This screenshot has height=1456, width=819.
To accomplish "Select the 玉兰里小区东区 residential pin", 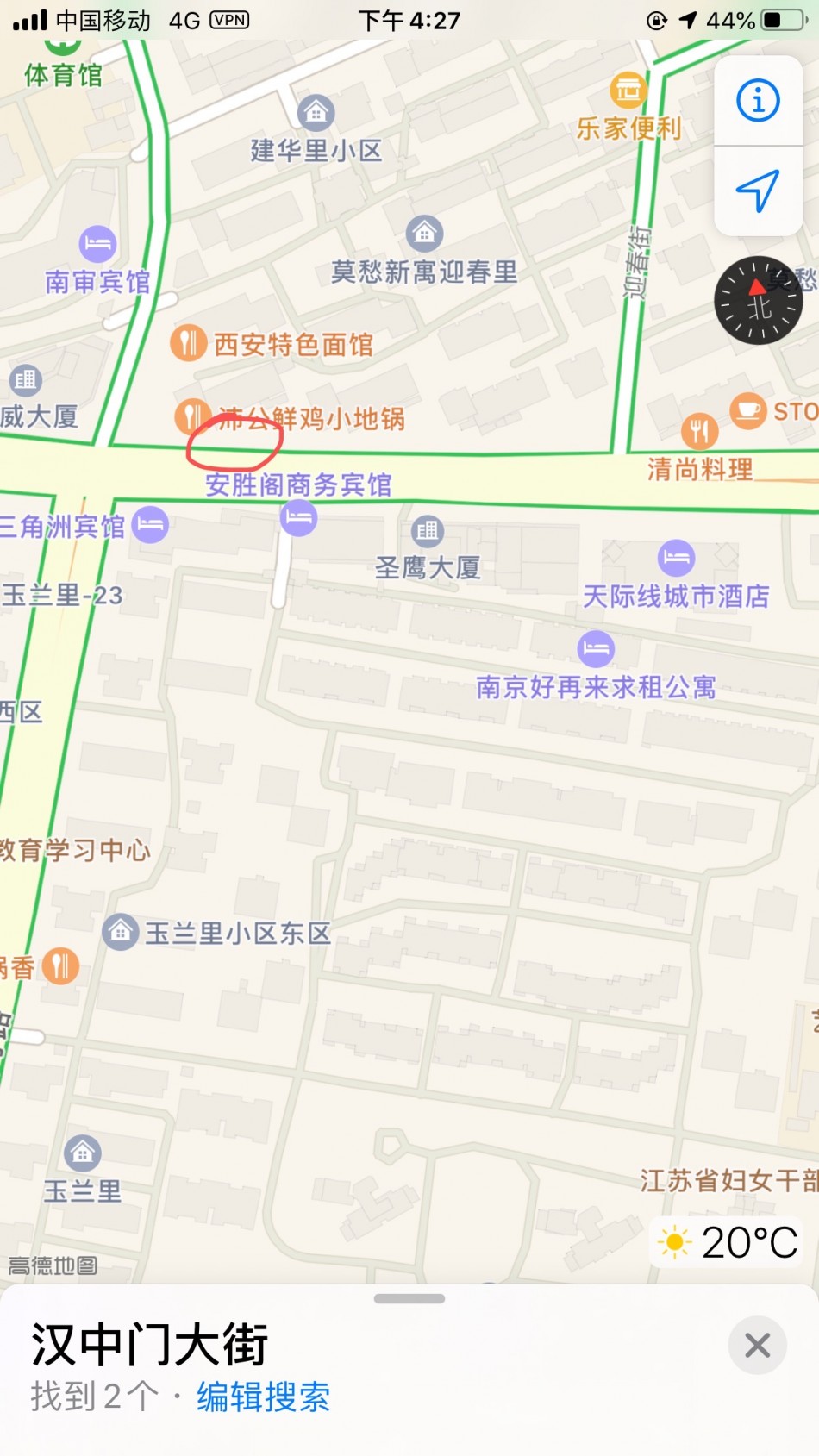I will click(x=121, y=932).
